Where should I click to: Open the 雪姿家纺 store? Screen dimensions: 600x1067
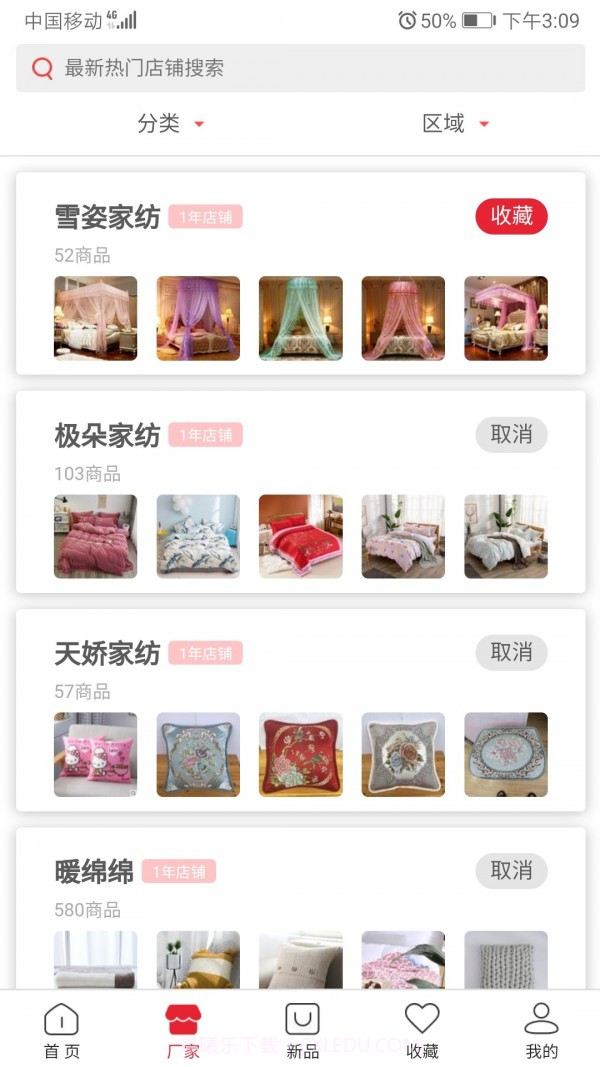(x=107, y=217)
